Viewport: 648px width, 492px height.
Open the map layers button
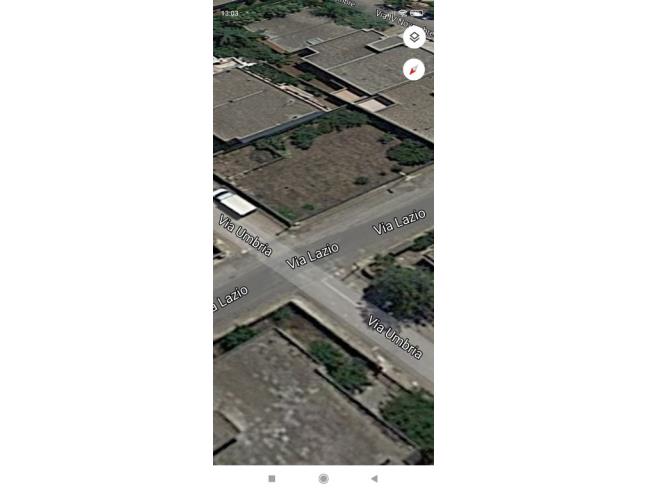coord(414,38)
